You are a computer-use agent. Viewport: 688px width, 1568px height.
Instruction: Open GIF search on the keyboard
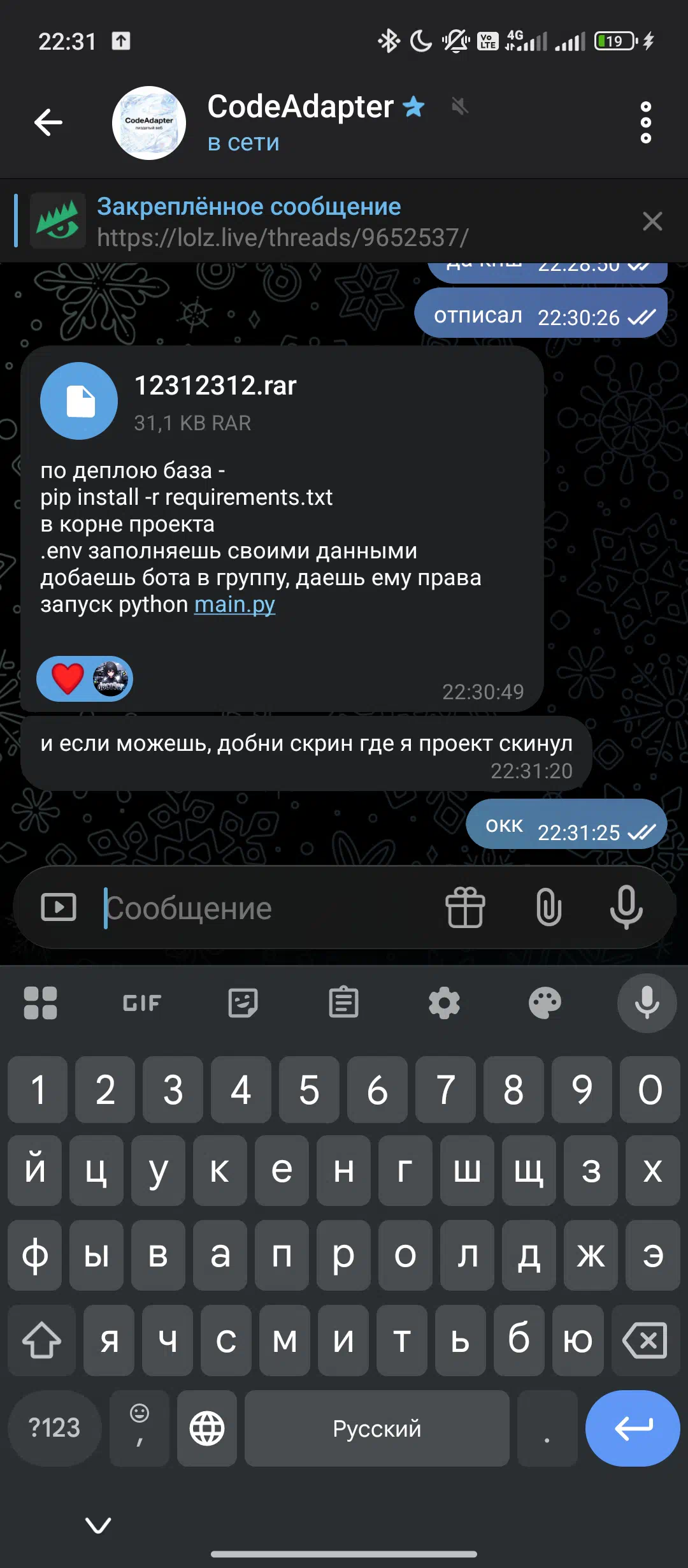141,1003
